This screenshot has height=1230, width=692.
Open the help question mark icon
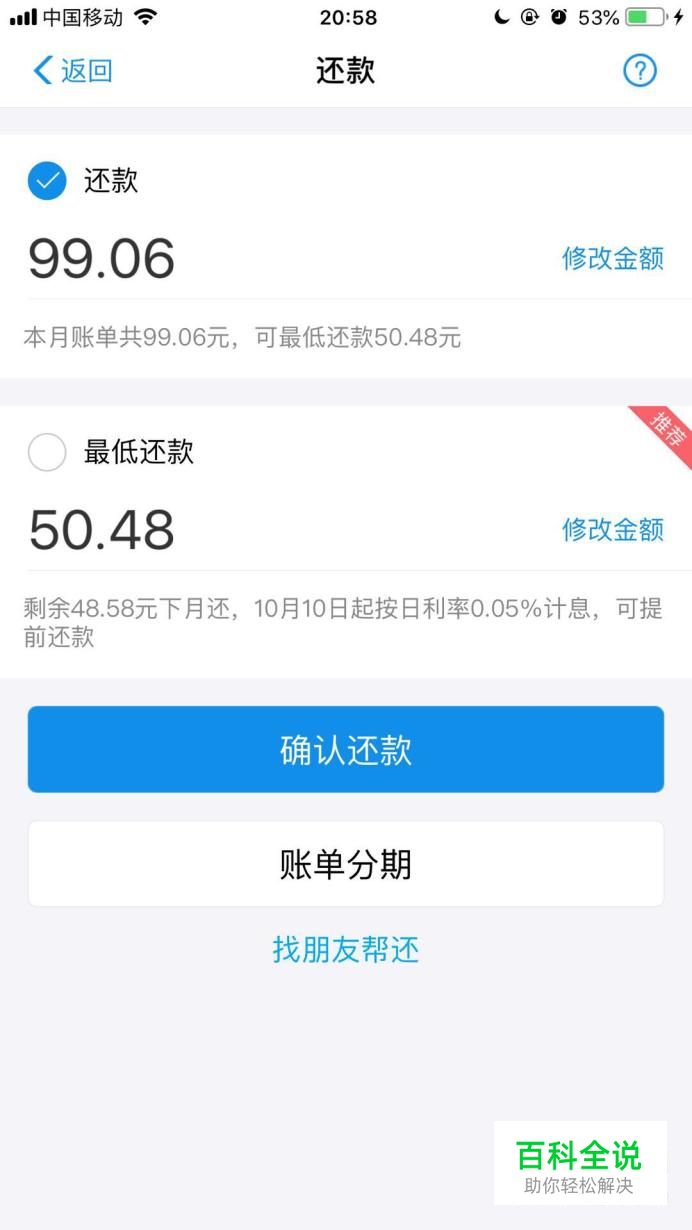640,71
